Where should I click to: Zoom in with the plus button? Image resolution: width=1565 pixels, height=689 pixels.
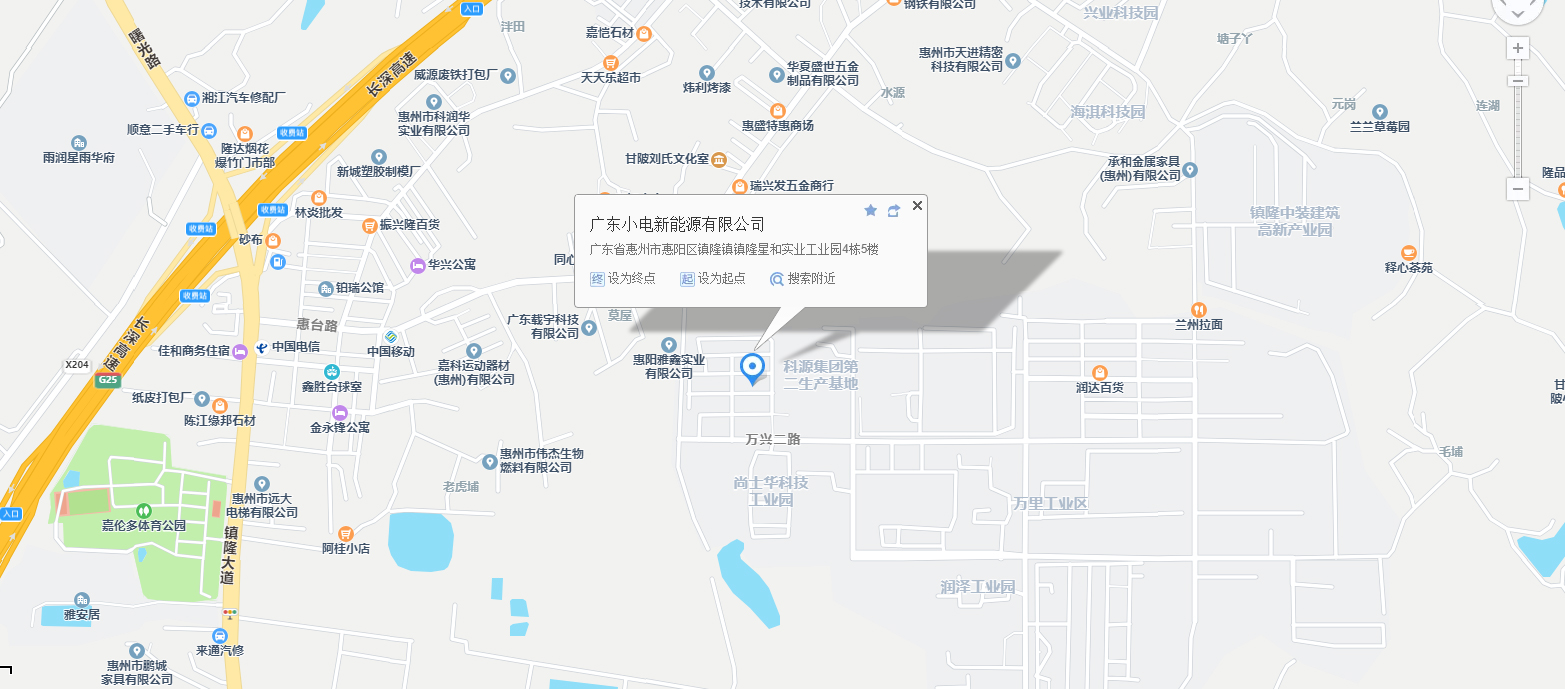(x=1518, y=48)
